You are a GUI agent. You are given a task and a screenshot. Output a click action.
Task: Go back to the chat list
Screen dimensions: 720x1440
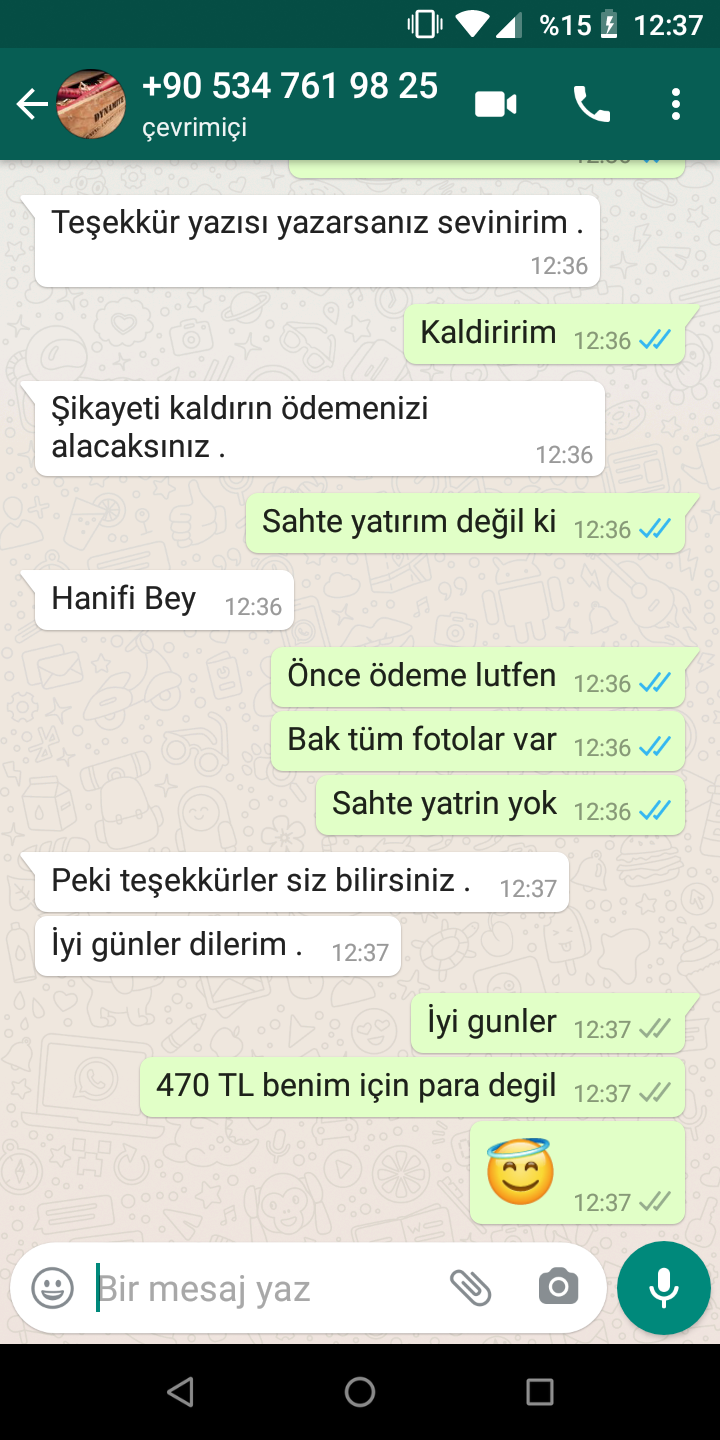pyautogui.click(x=31, y=104)
